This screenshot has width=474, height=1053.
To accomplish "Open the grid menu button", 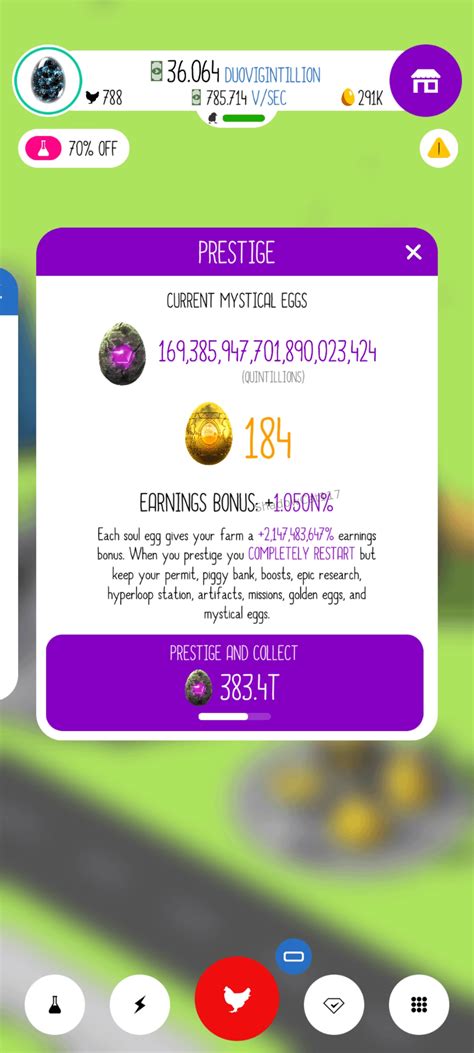I will (419, 1005).
